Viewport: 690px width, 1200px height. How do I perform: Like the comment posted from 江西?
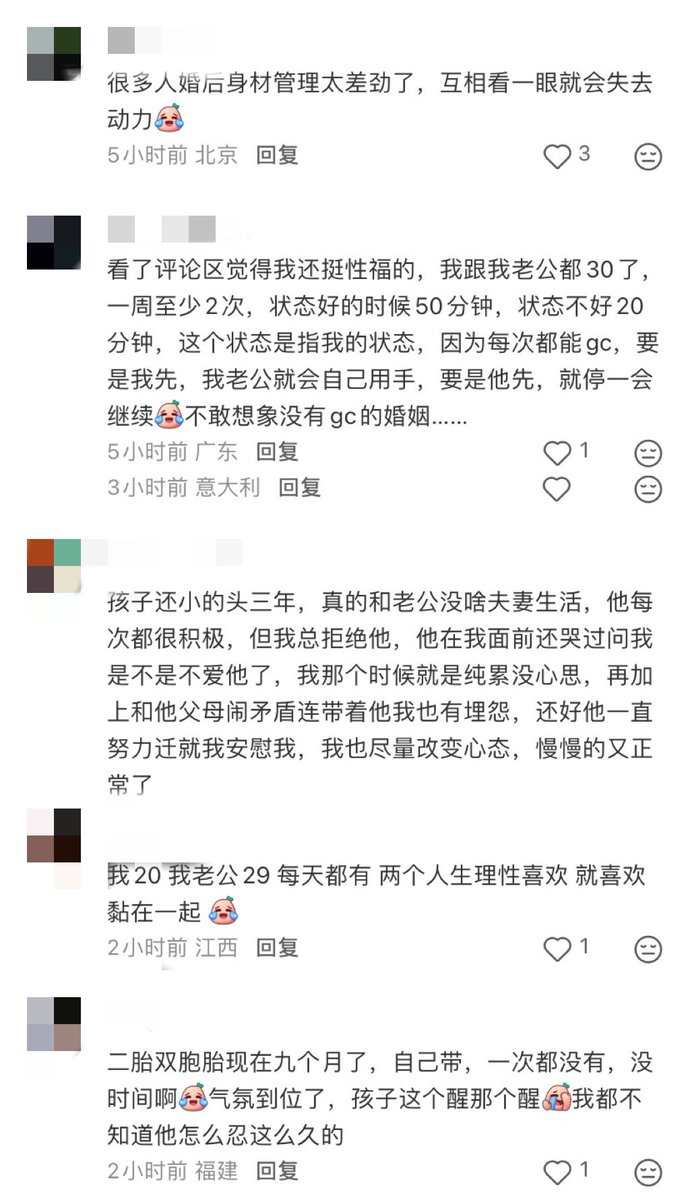(557, 948)
